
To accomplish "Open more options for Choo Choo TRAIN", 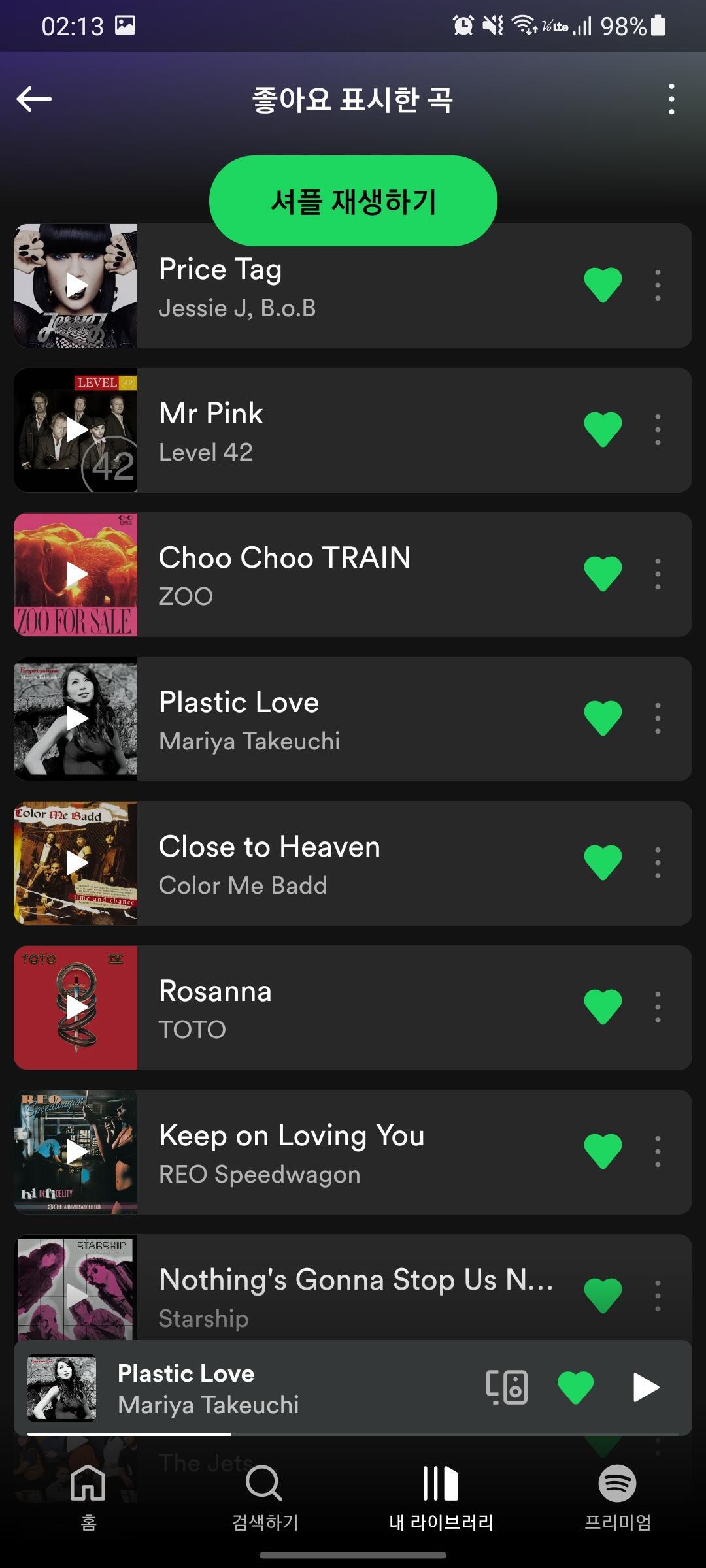I will pos(658,574).
